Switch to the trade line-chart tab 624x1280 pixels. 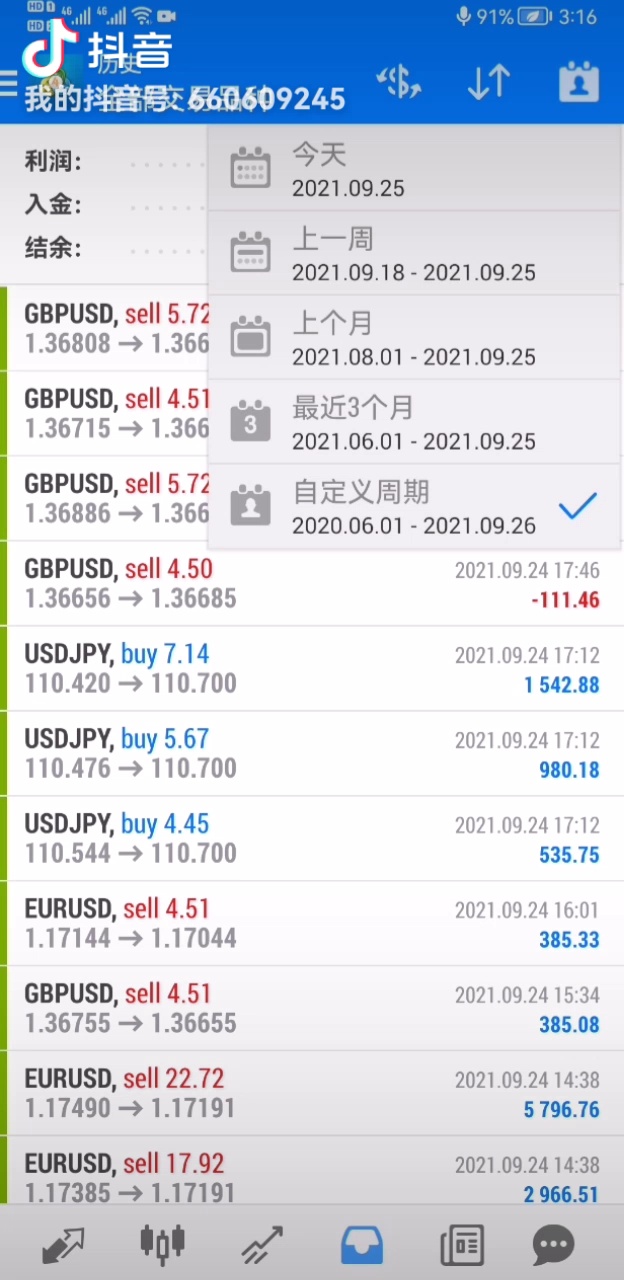point(262,1245)
